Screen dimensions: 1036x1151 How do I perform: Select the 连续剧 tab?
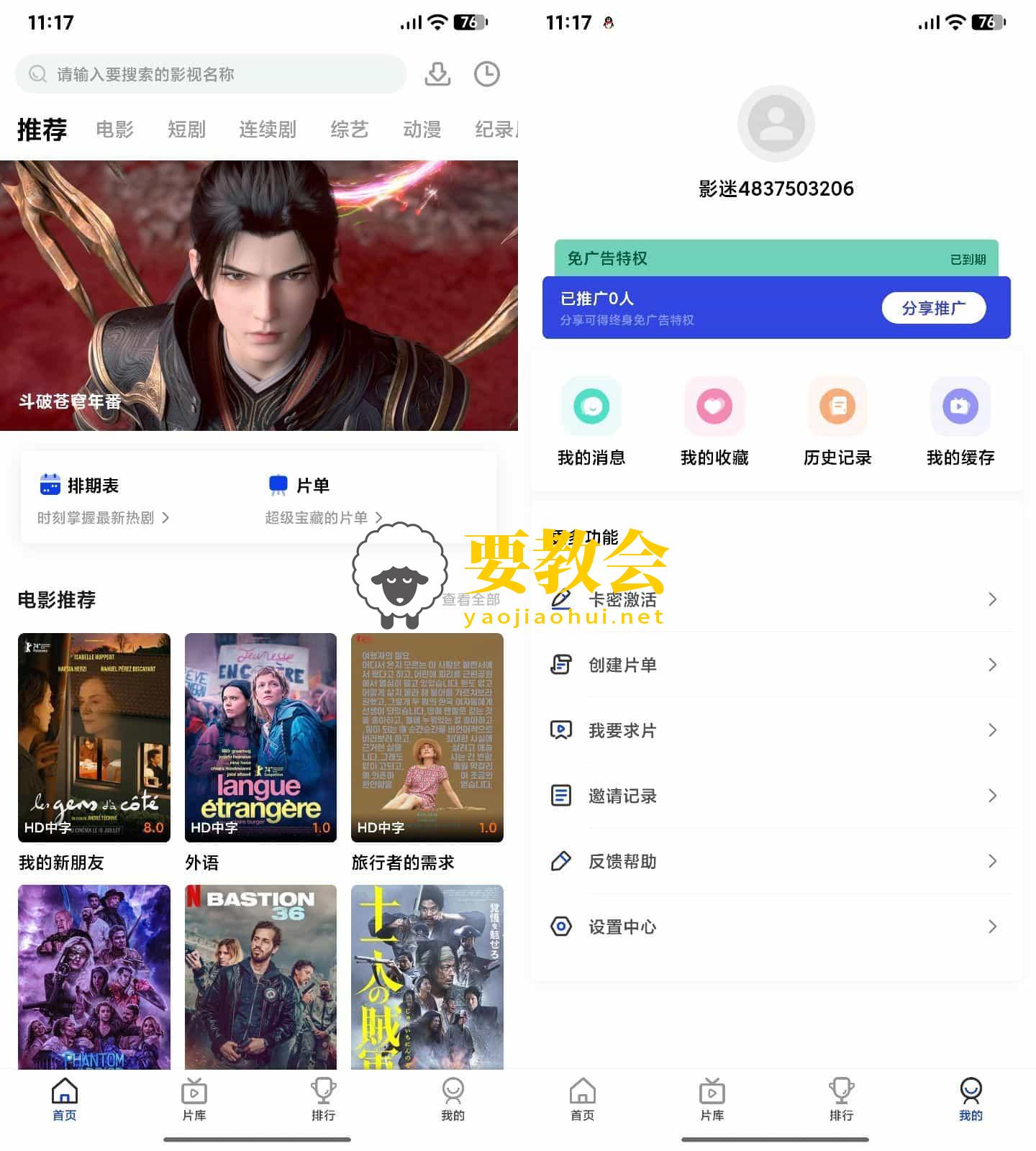(x=268, y=129)
